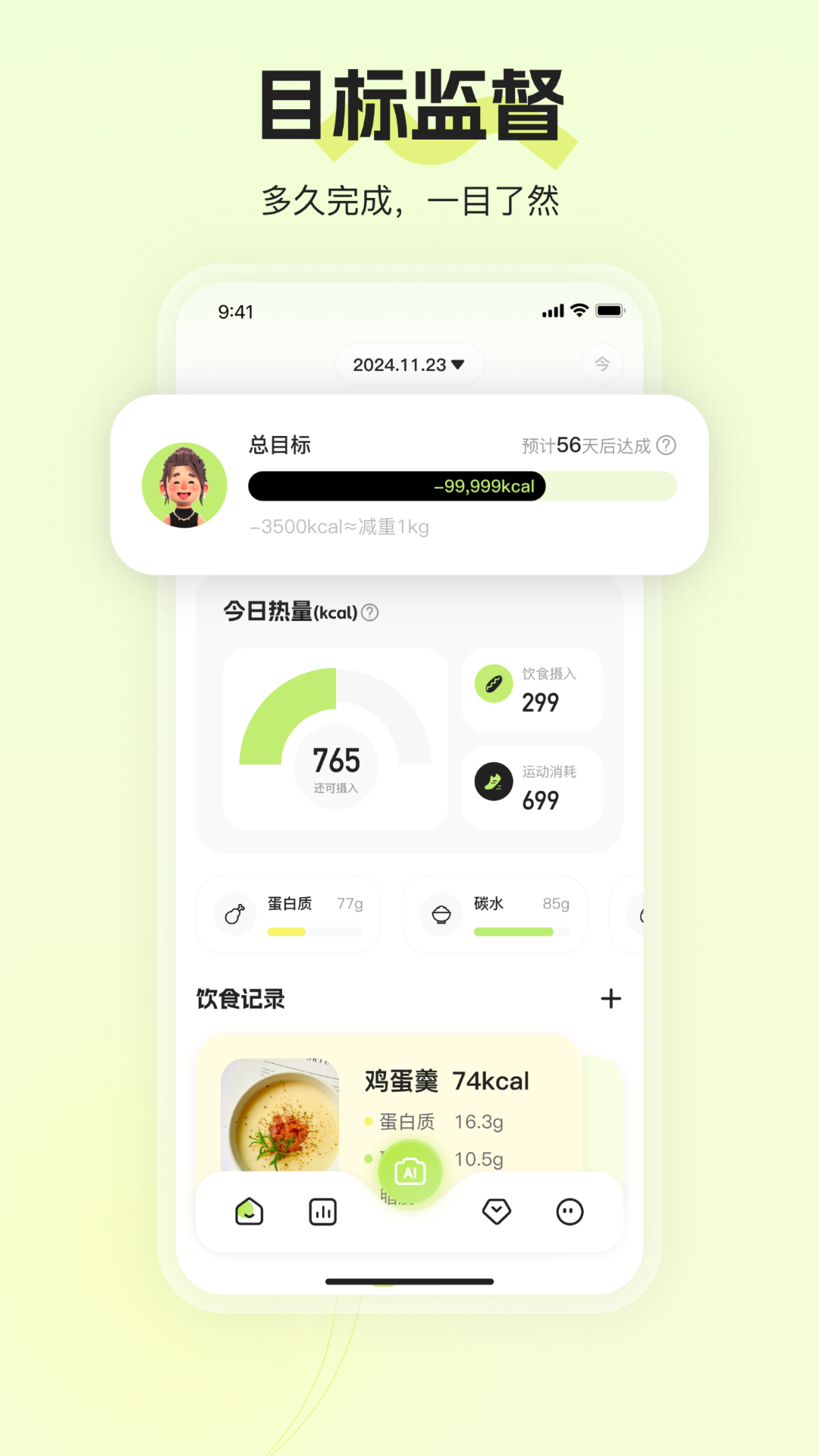Tap the plus to add a 饮食记录
Viewport: 819px width, 1456px height.
click(x=611, y=999)
